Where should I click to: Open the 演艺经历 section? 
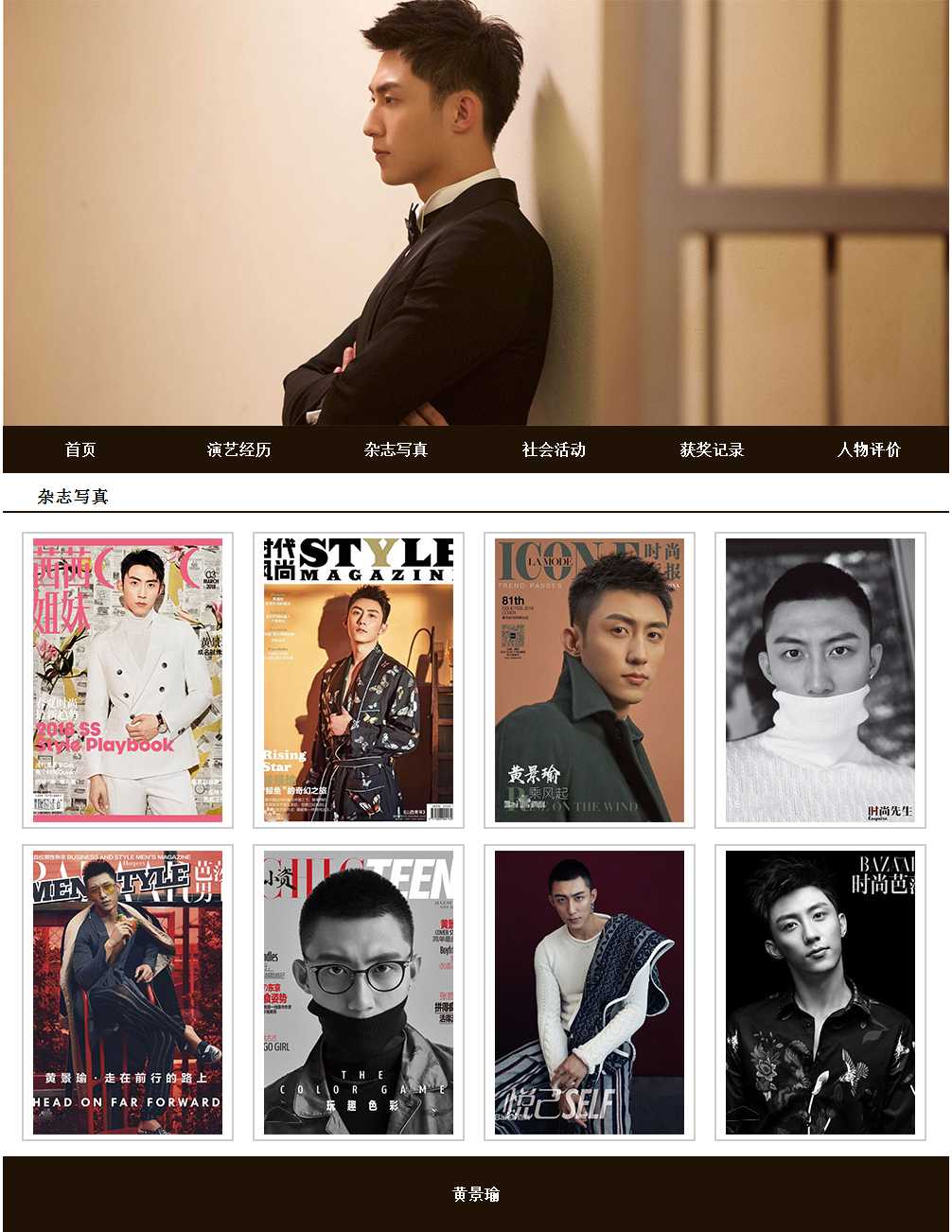click(238, 449)
